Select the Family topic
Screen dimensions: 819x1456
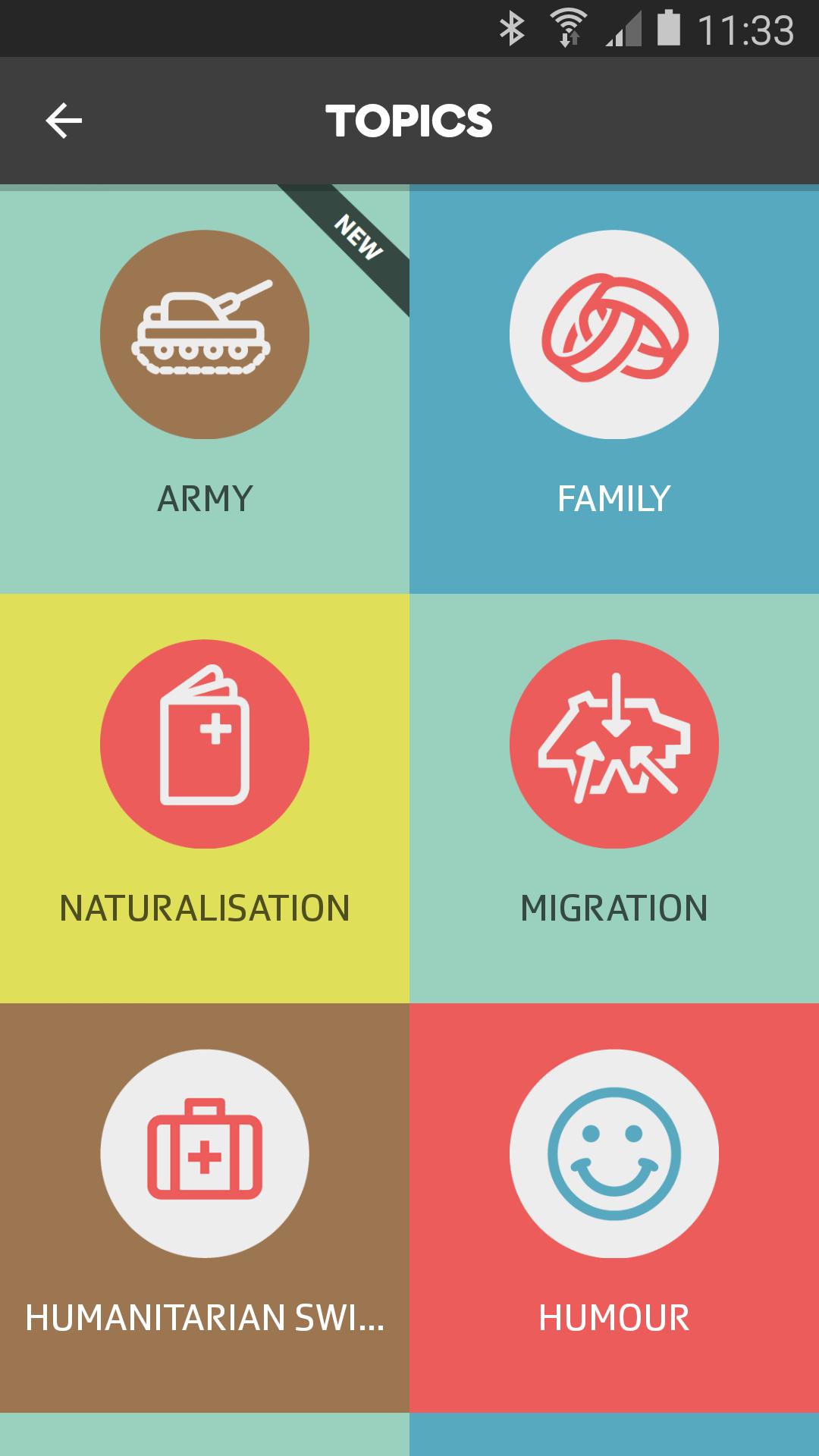pyautogui.click(x=614, y=388)
